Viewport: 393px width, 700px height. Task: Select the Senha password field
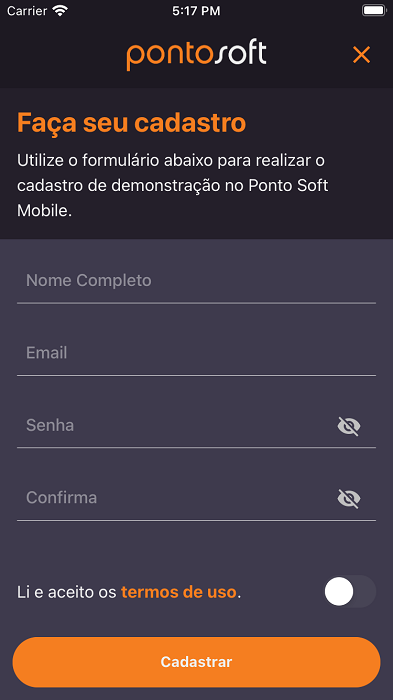(174, 425)
